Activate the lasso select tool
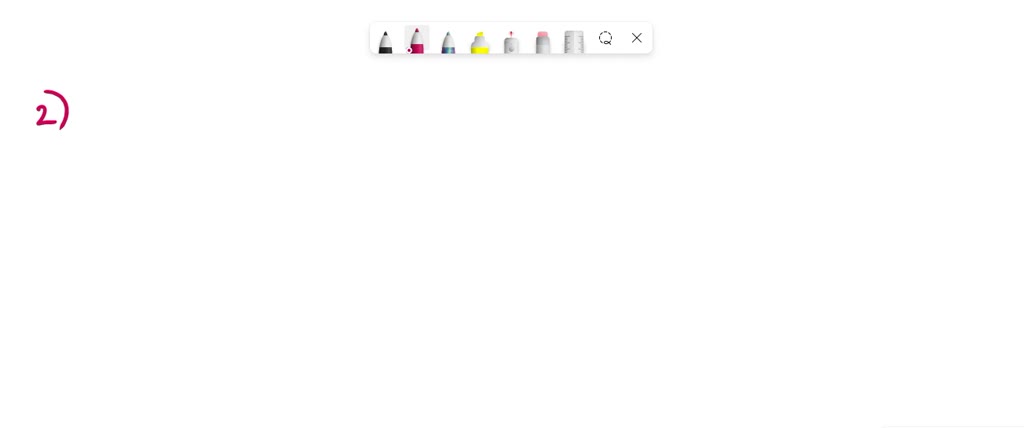 click(606, 38)
